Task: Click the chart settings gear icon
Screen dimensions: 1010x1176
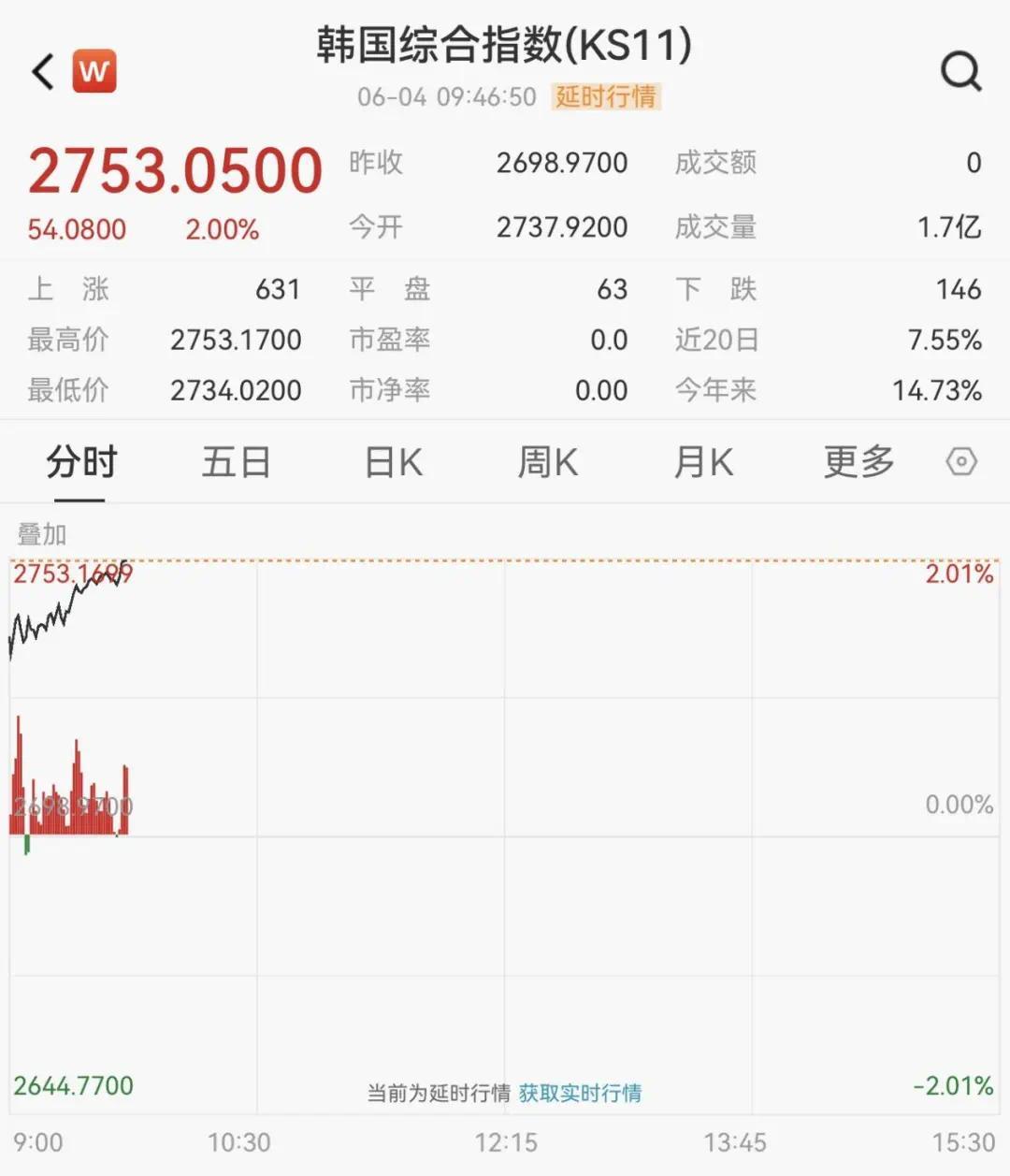Action: coord(962,461)
